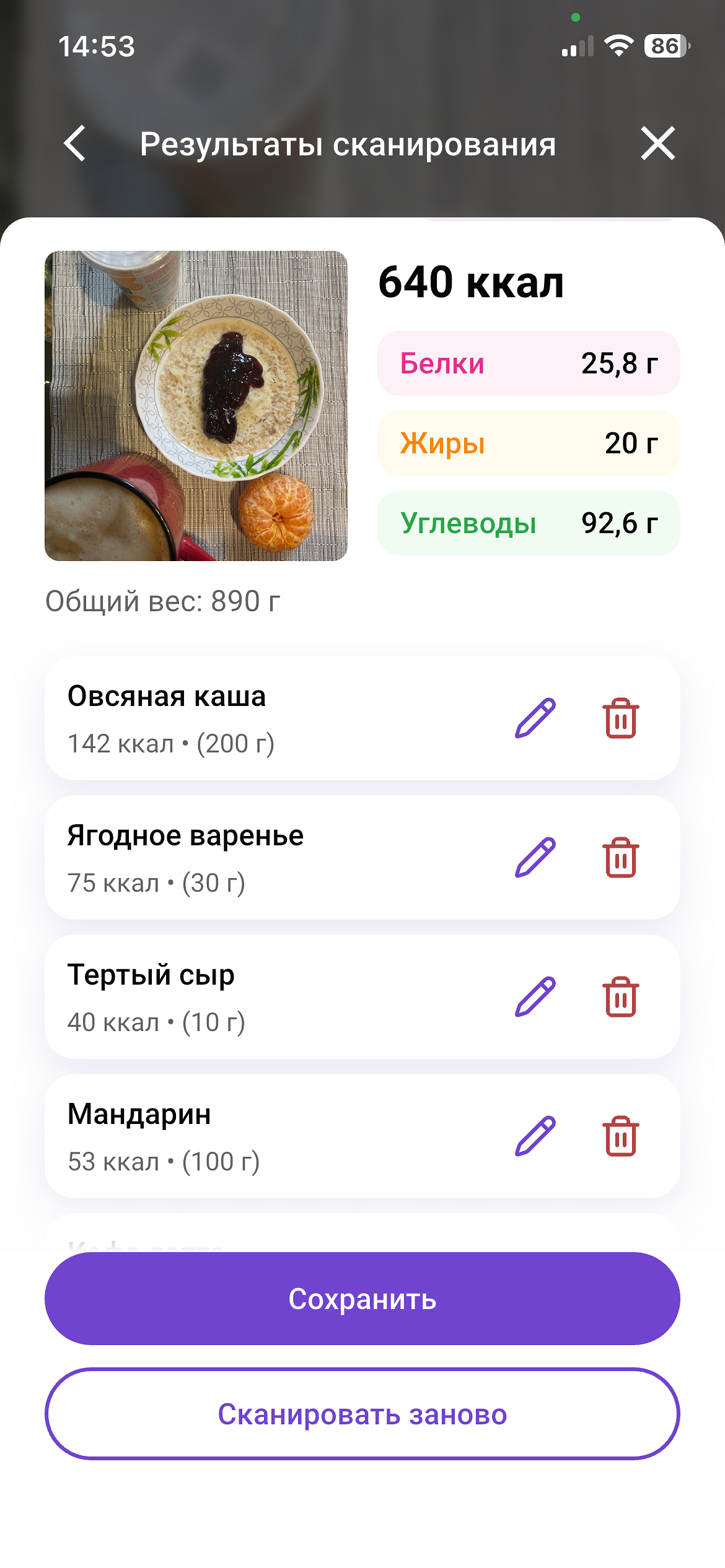Delete the Тертый сыр item
Viewport: 725px width, 1568px height.
pos(621,997)
